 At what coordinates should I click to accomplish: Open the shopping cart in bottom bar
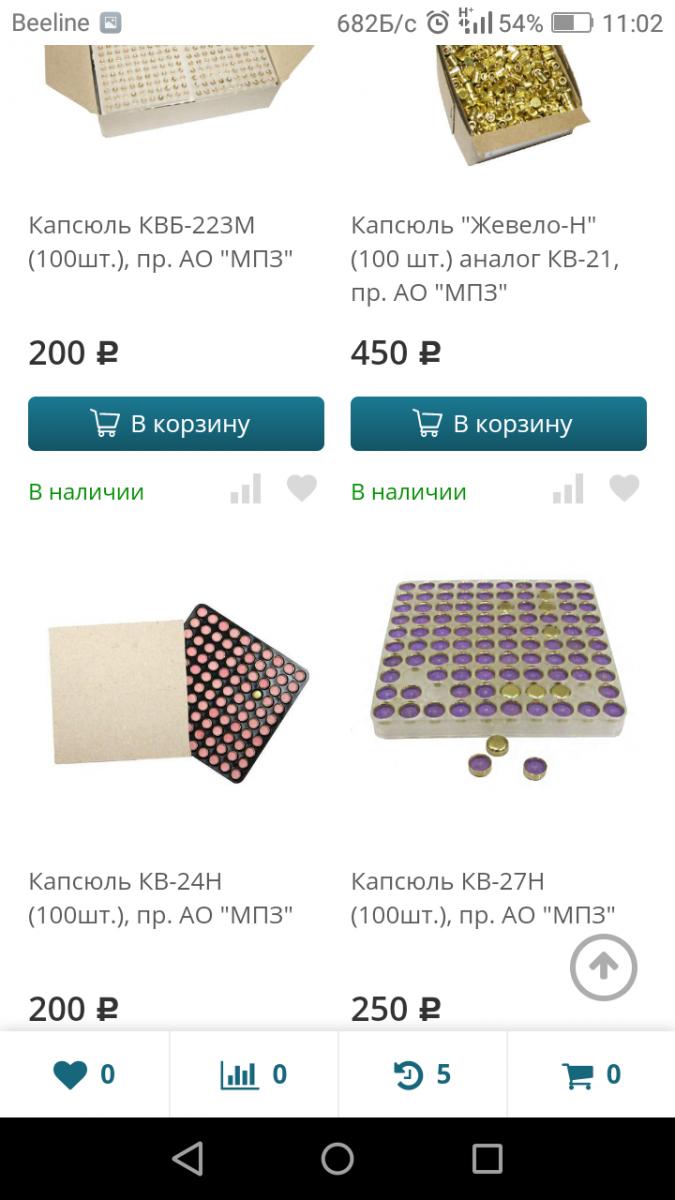coord(591,1075)
